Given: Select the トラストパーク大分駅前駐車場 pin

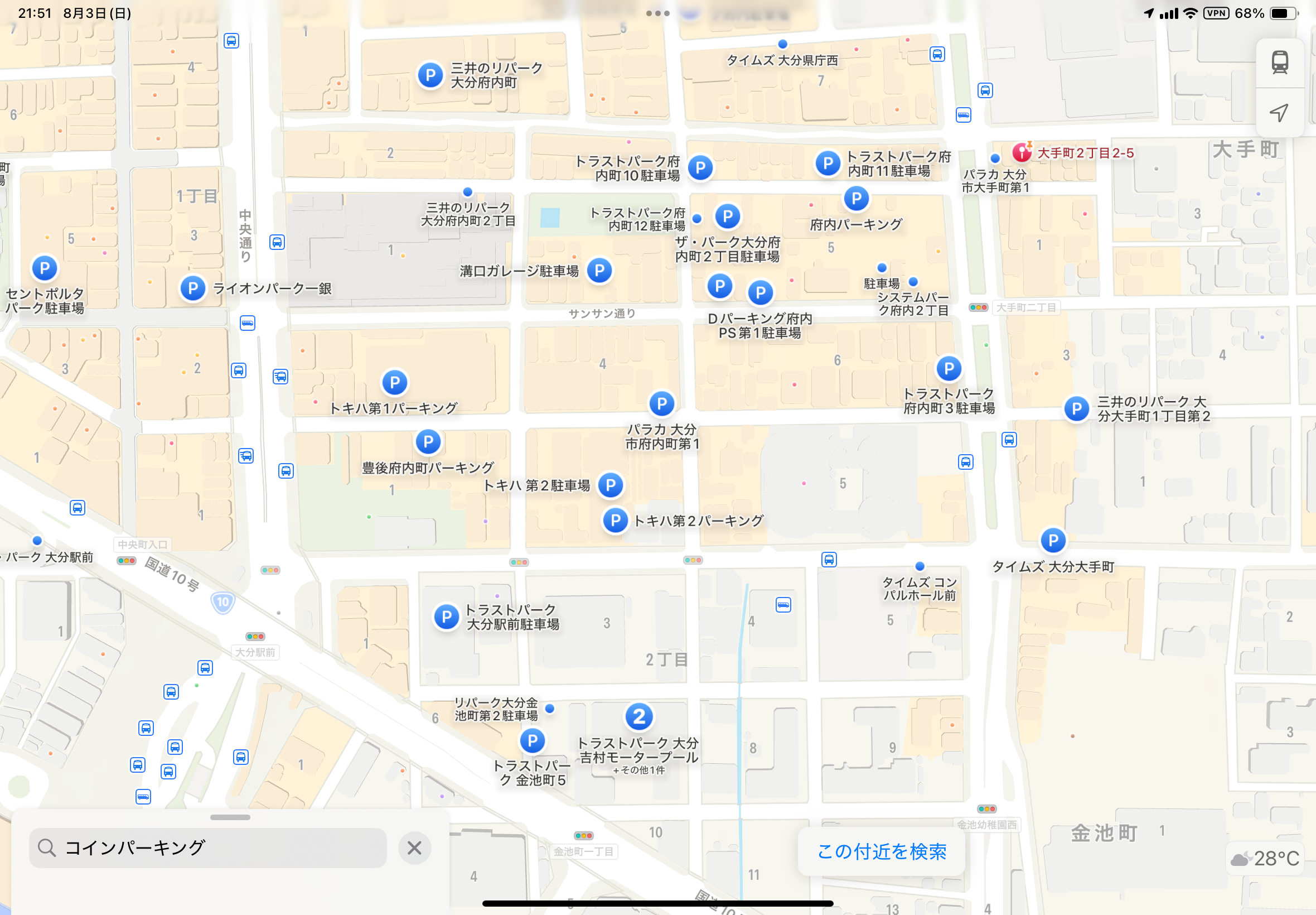Looking at the screenshot, I should coord(446,617).
